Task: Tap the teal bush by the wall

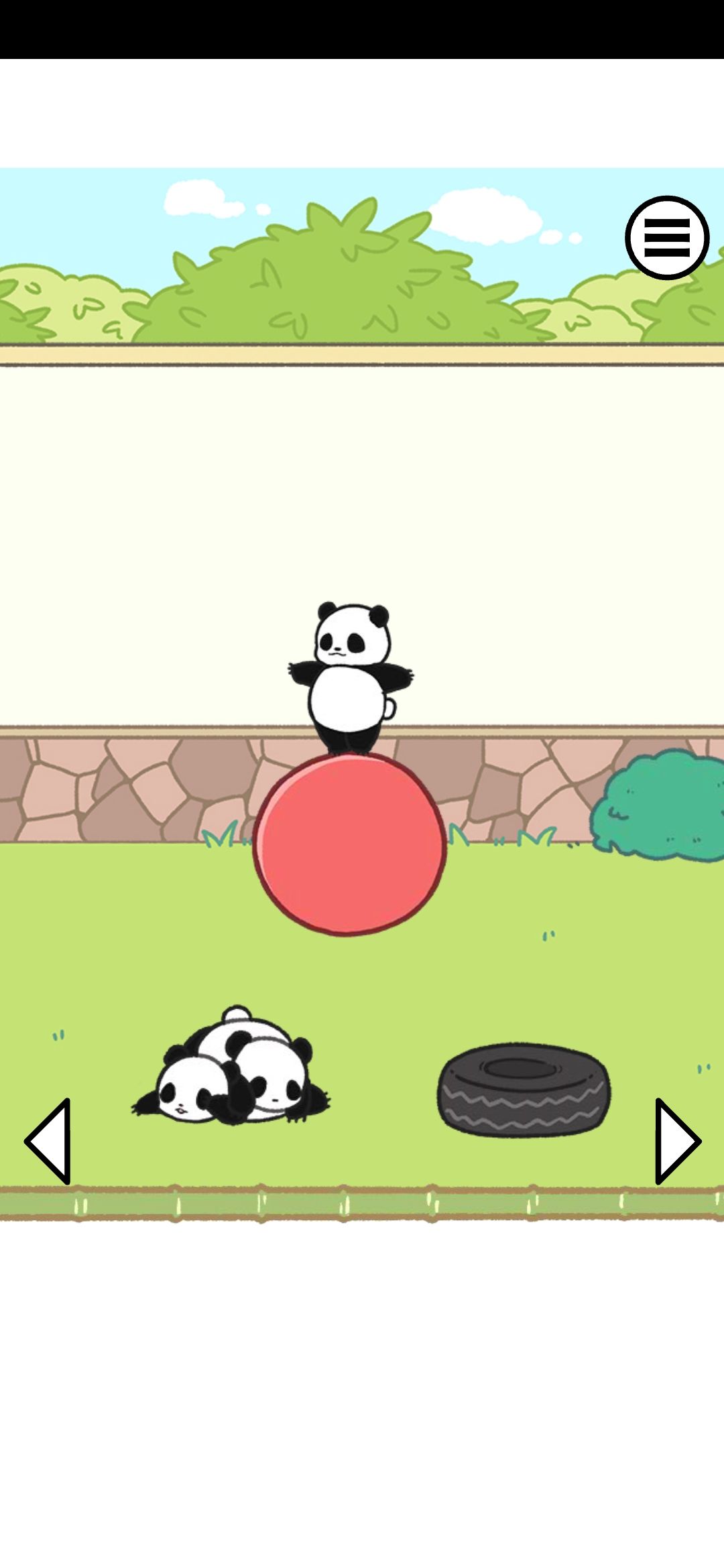Action: [x=660, y=805]
